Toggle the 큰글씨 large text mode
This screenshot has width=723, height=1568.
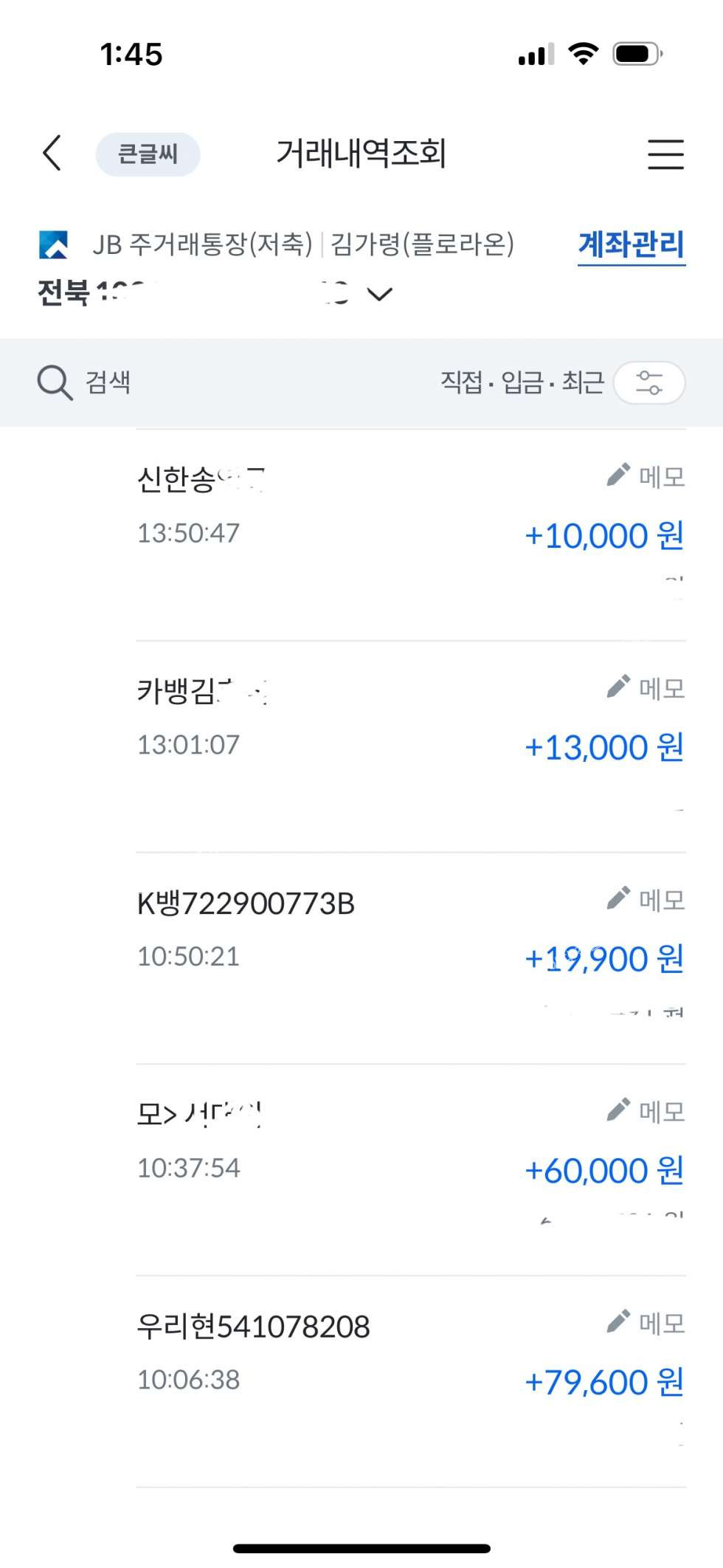pyautogui.click(x=148, y=154)
